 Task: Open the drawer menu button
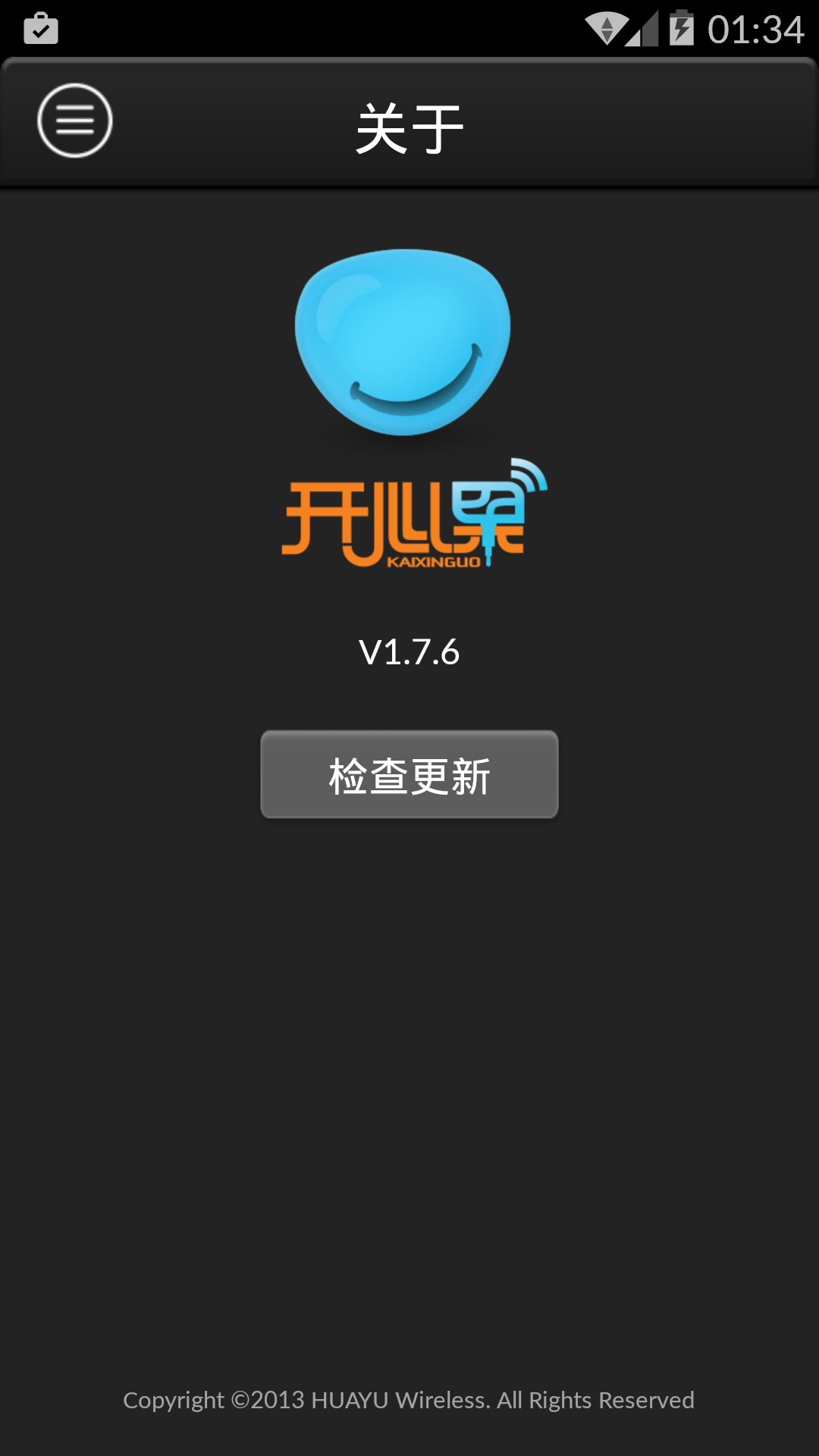75,121
